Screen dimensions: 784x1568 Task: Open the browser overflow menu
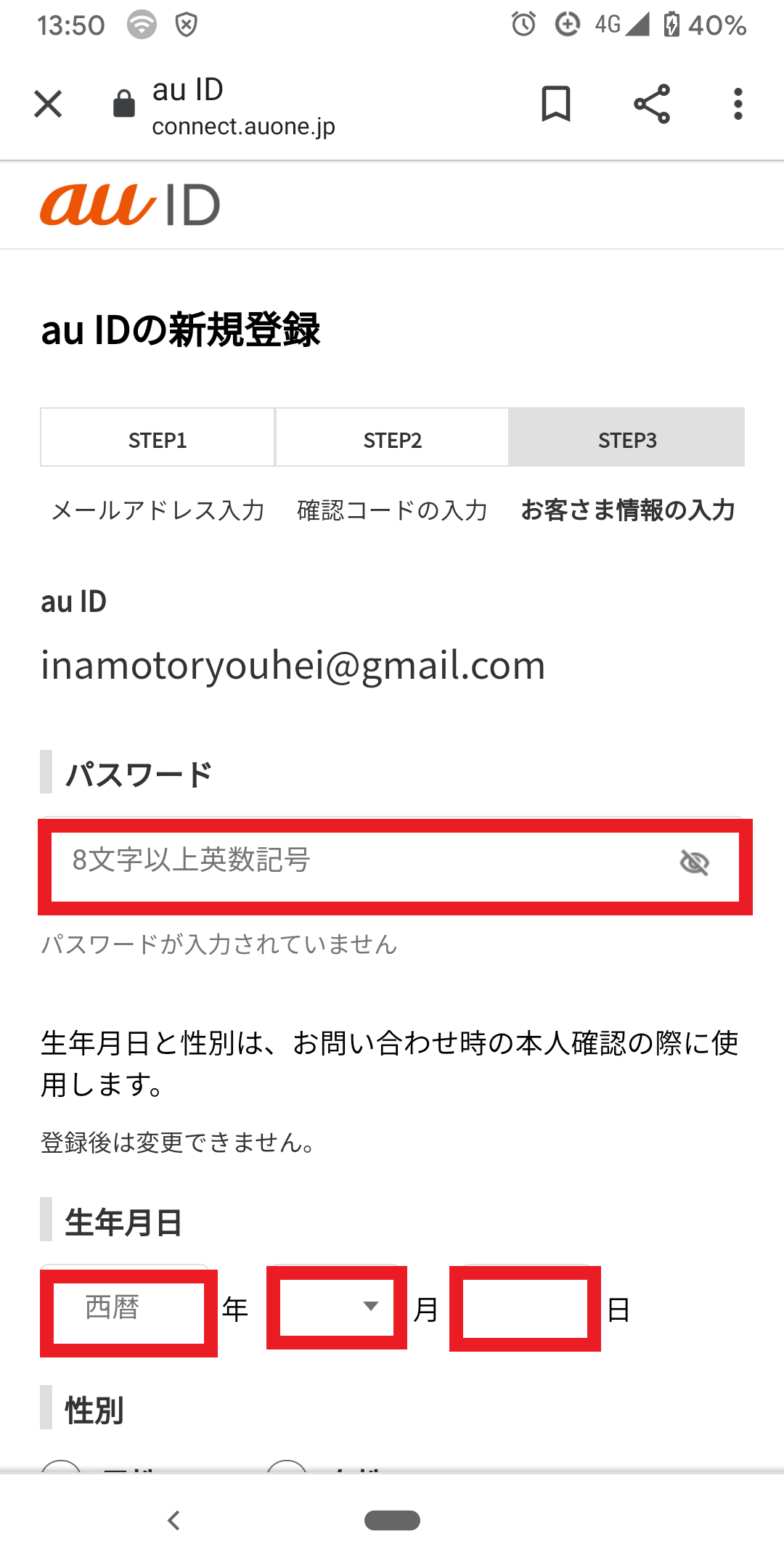[738, 104]
